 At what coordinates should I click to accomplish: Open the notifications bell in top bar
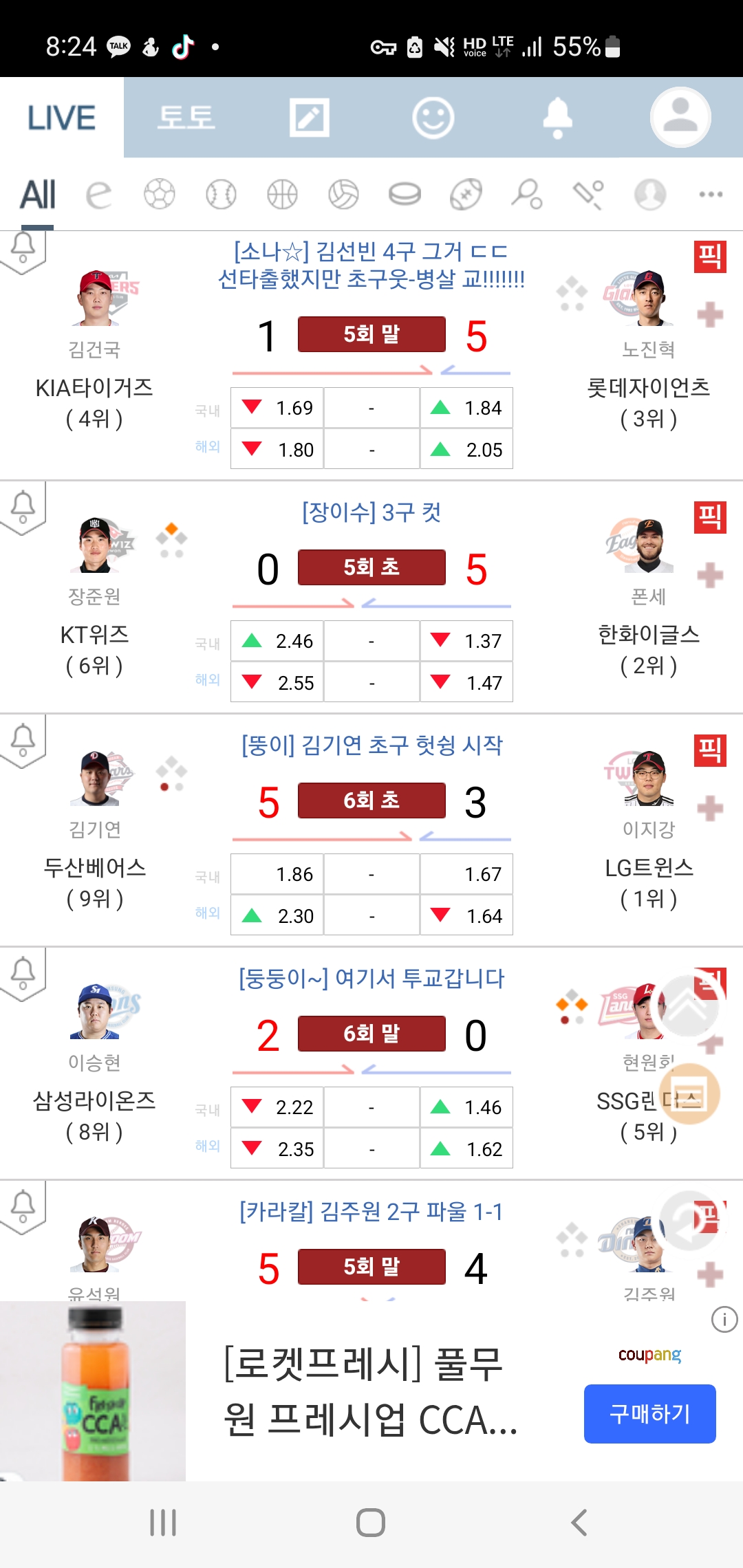(557, 118)
